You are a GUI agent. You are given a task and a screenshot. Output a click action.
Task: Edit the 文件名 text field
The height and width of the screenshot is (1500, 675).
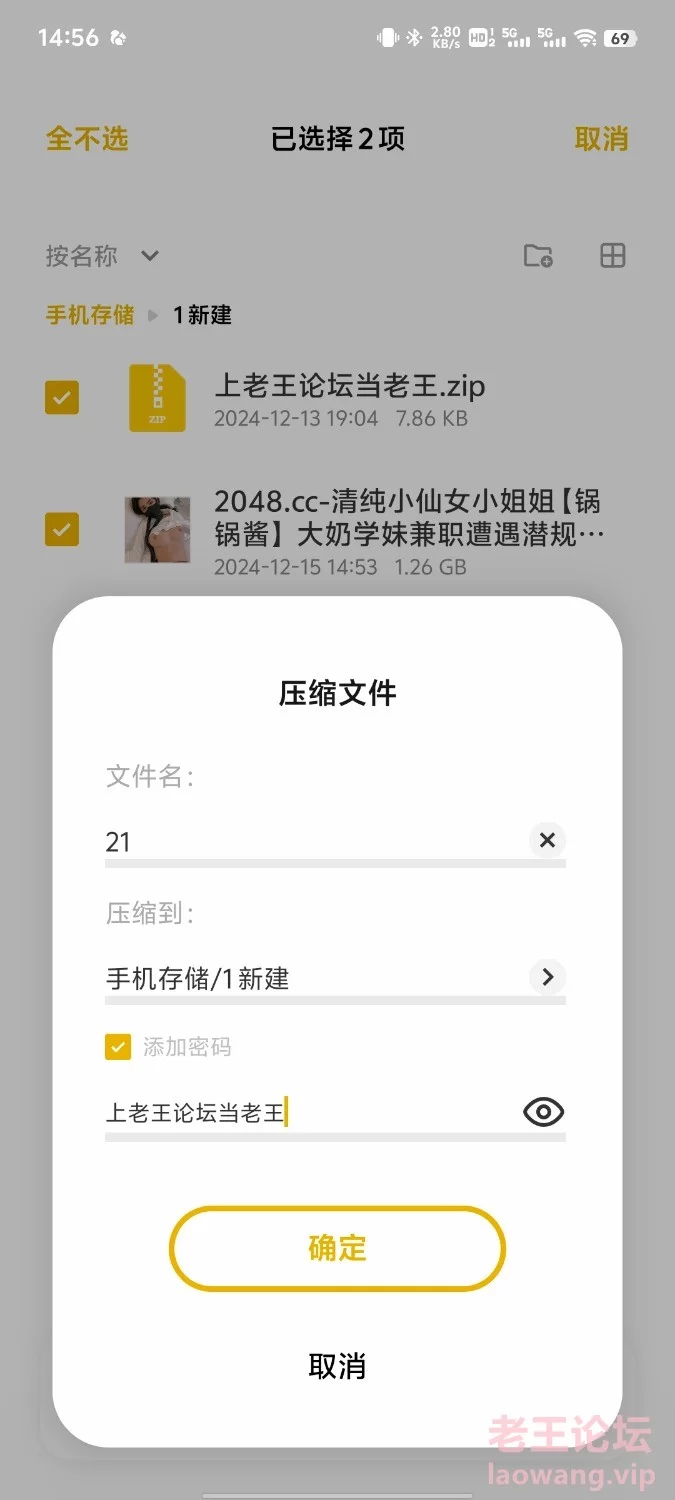point(310,841)
